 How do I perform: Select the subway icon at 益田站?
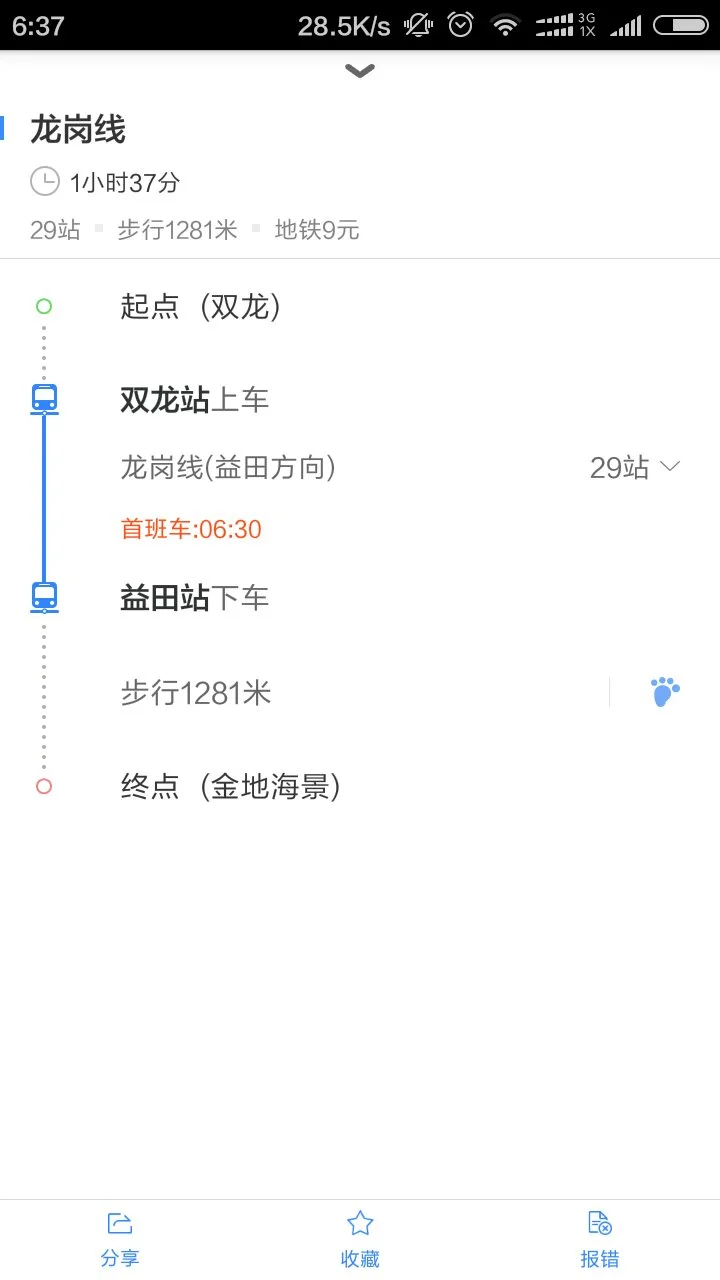(x=43, y=596)
